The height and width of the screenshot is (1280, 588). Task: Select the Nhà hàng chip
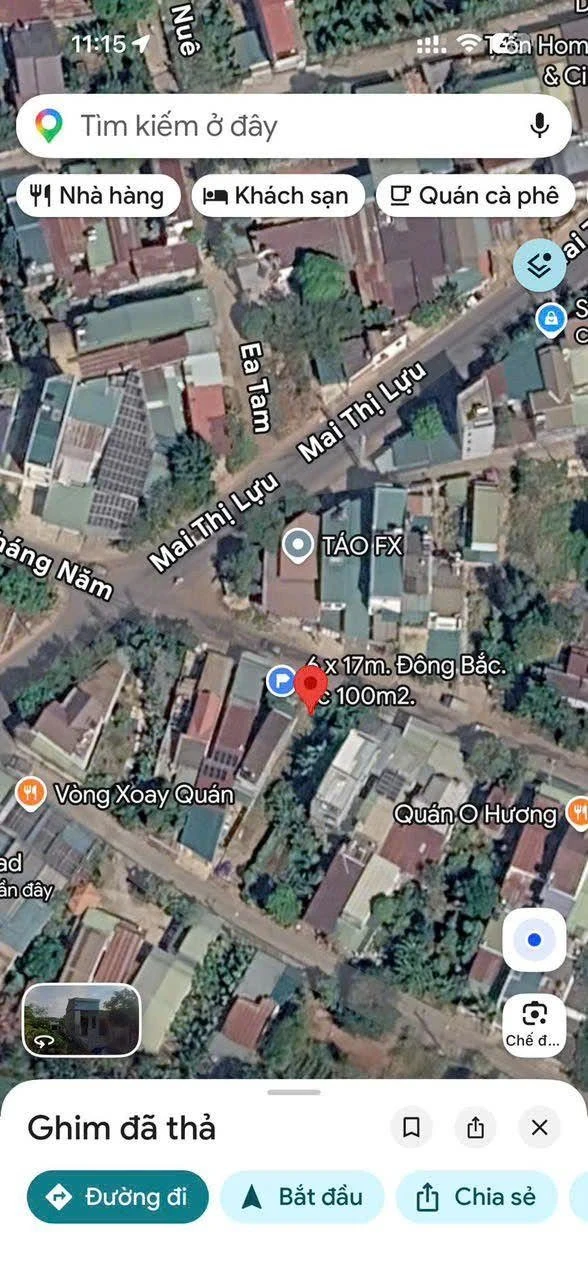pyautogui.click(x=98, y=196)
